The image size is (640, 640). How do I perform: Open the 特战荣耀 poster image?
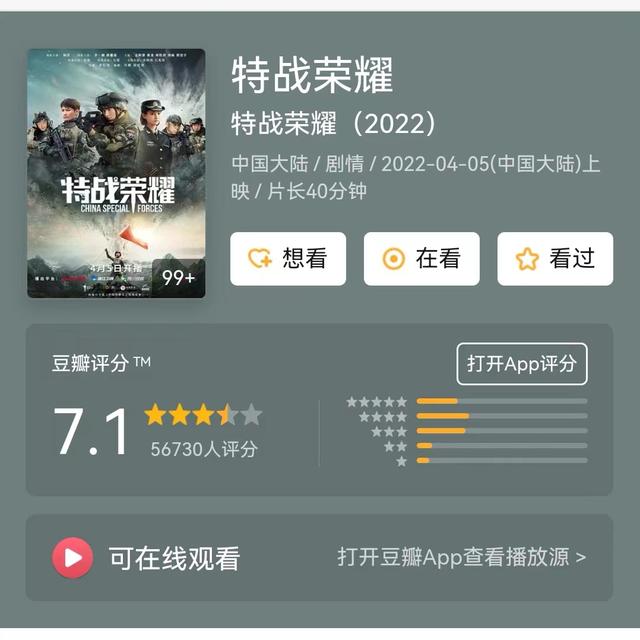[x=116, y=173]
